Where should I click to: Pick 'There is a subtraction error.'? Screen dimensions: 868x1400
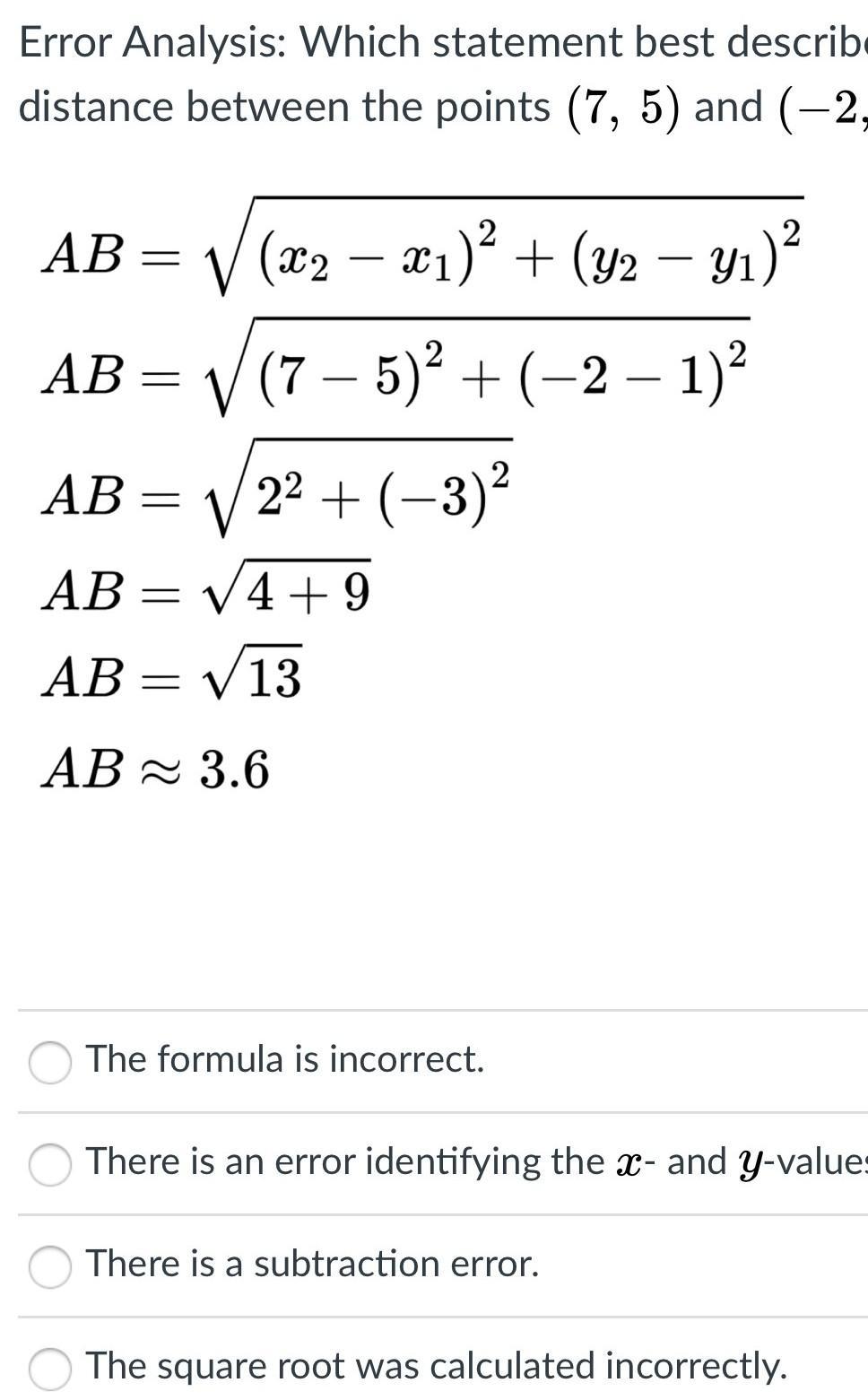[50, 1266]
